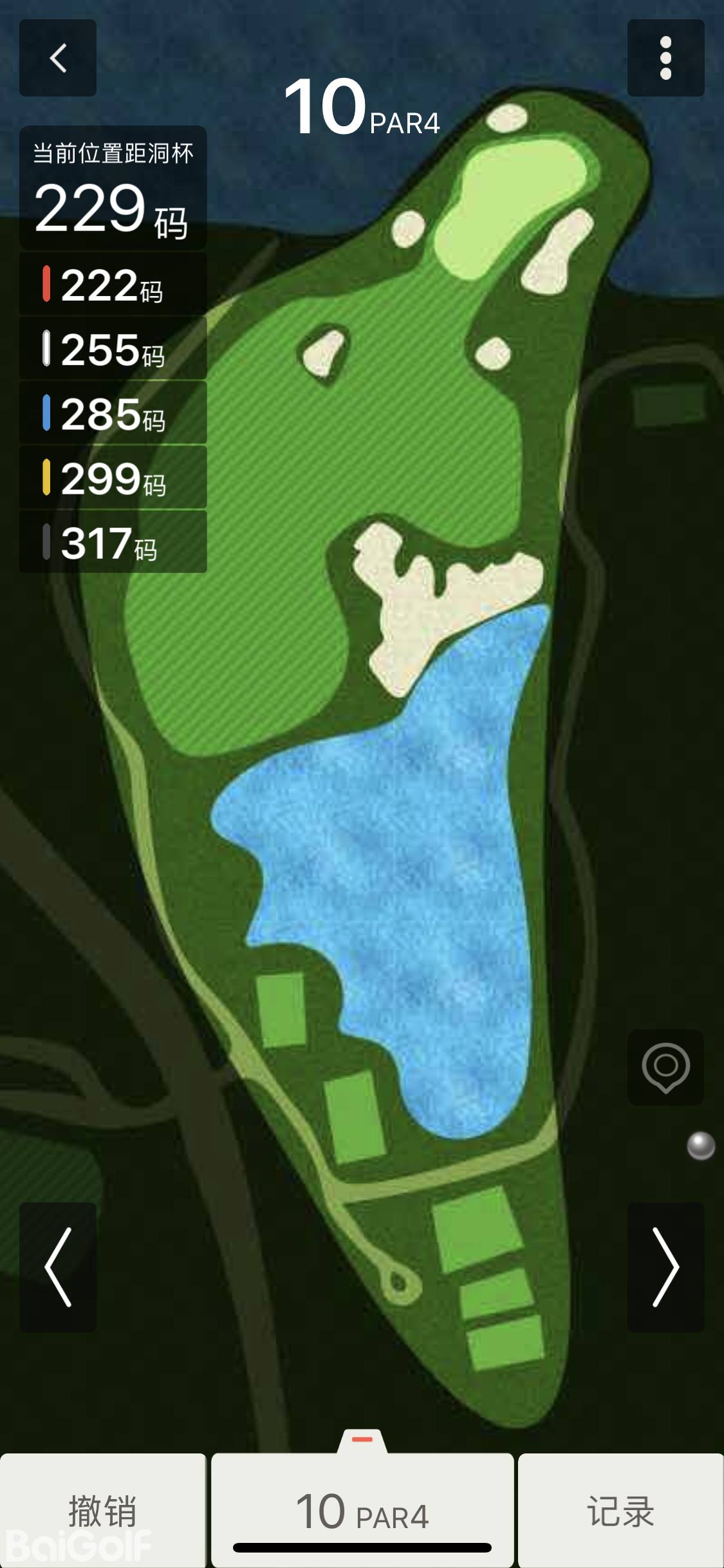The height and width of the screenshot is (1568, 724).
Task: Tap 撤销 to undo
Action: point(103,1510)
